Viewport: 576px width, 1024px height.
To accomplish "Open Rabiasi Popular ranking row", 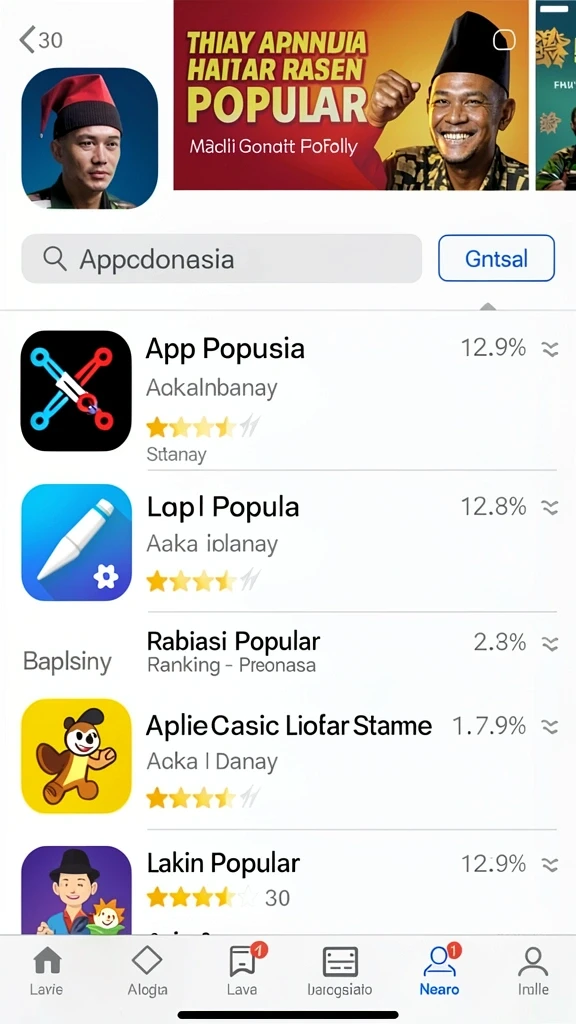I will (288, 652).
